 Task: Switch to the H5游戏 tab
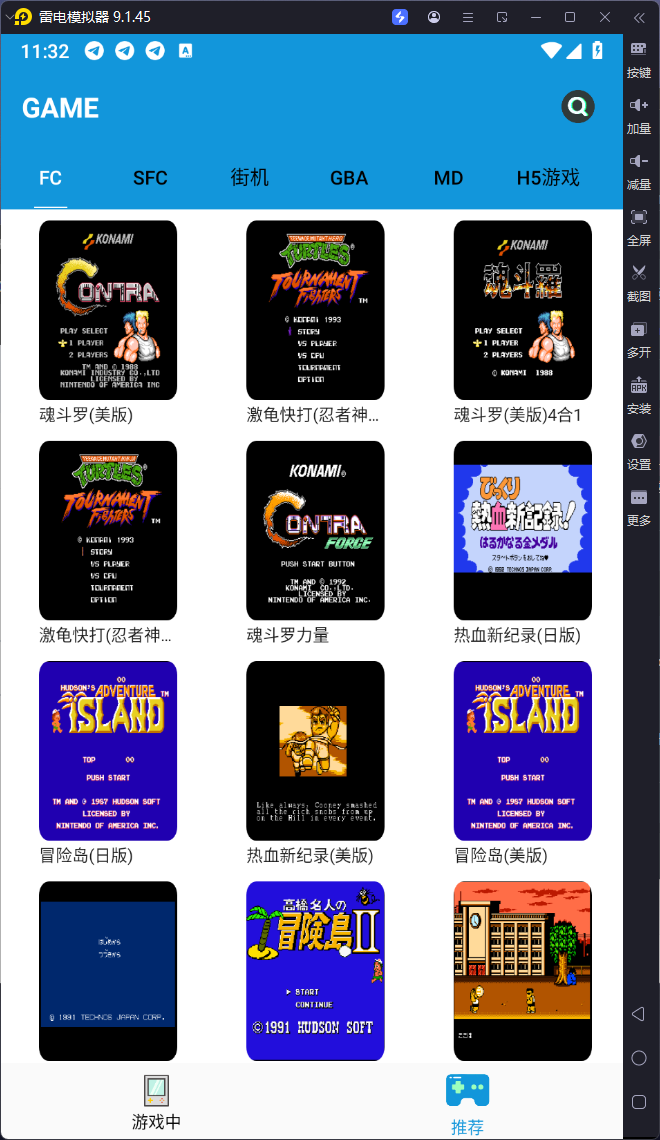pos(548,178)
